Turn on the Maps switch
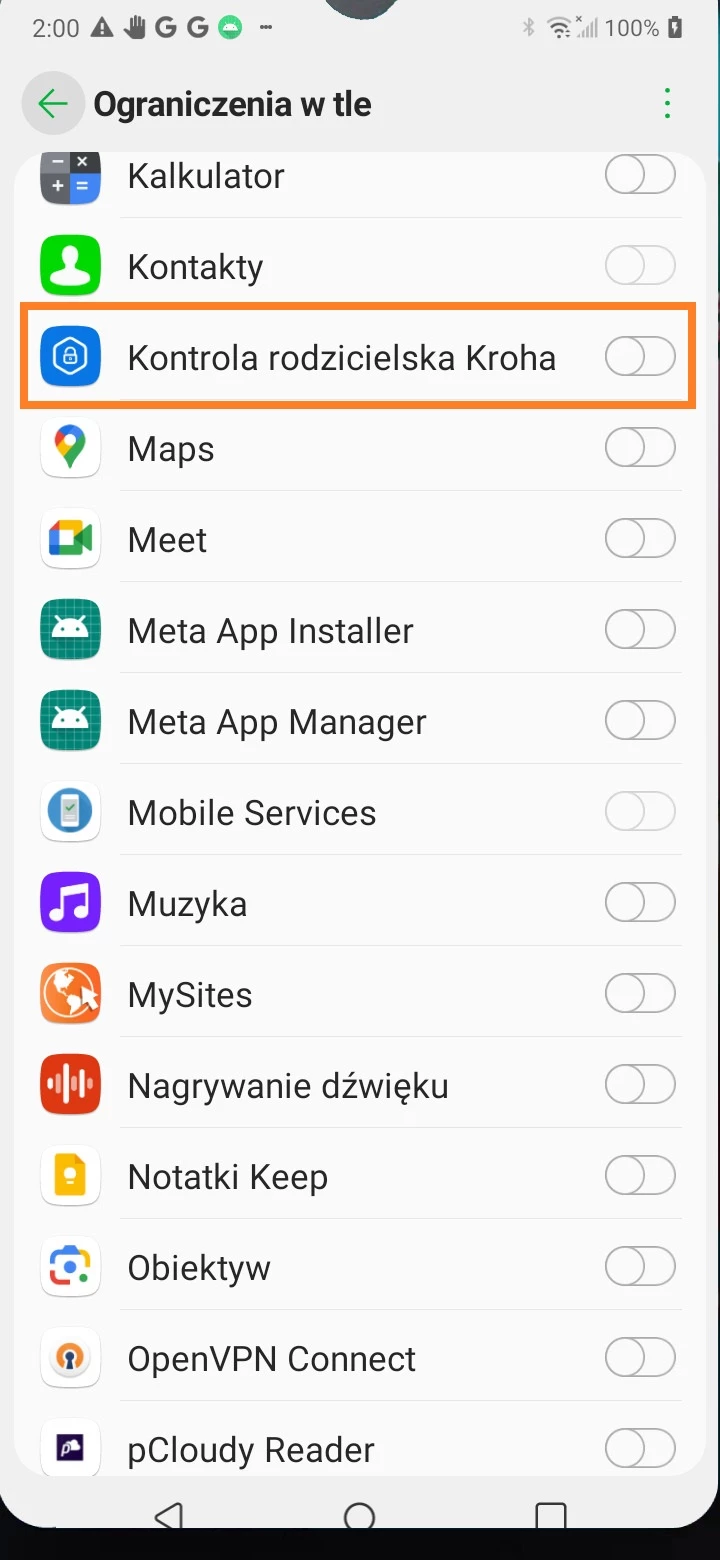The height and width of the screenshot is (1560, 720). (640, 448)
